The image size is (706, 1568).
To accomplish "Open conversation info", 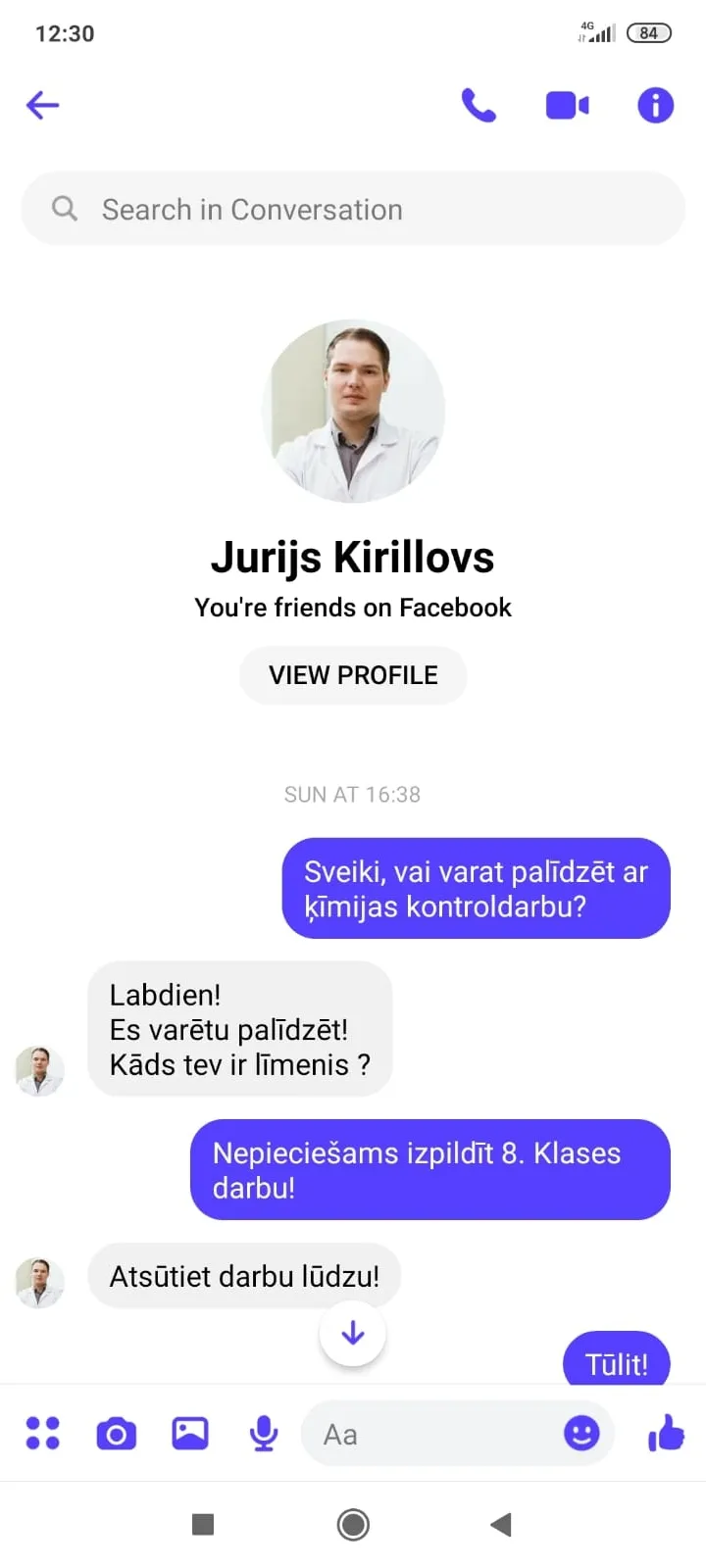I will pos(656,105).
